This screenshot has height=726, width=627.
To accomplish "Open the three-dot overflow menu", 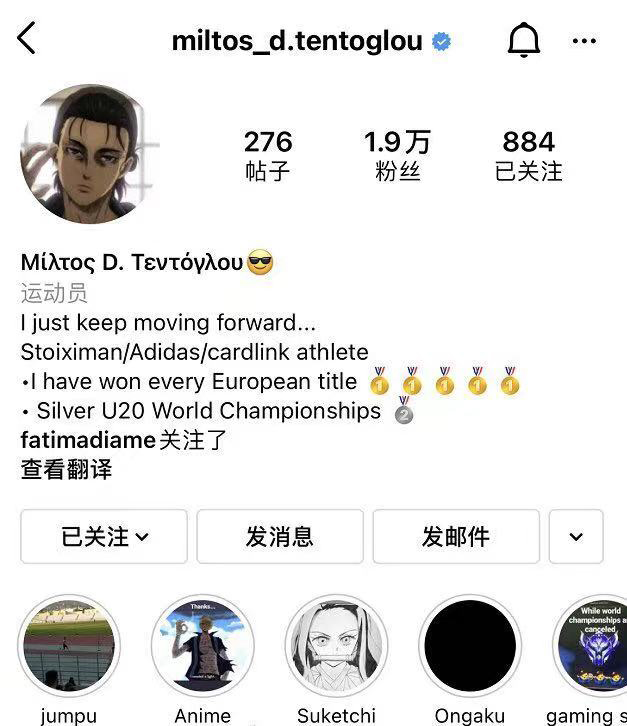I will (584, 41).
